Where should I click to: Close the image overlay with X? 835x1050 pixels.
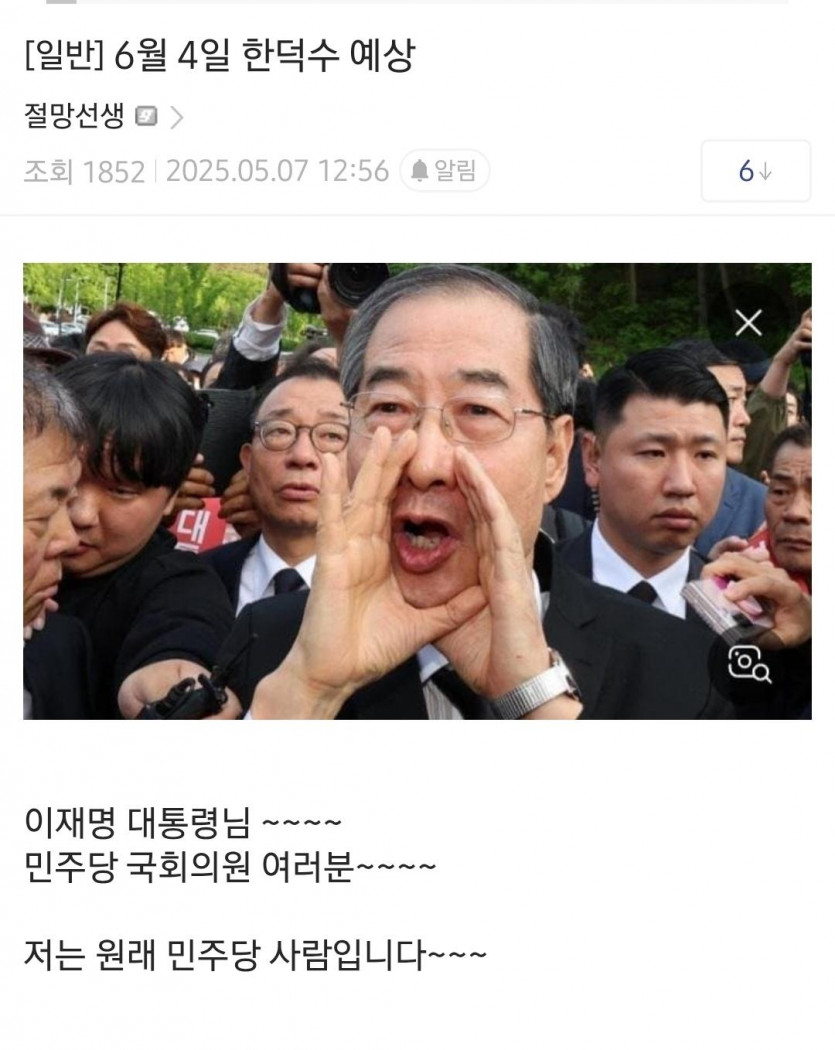point(748,323)
